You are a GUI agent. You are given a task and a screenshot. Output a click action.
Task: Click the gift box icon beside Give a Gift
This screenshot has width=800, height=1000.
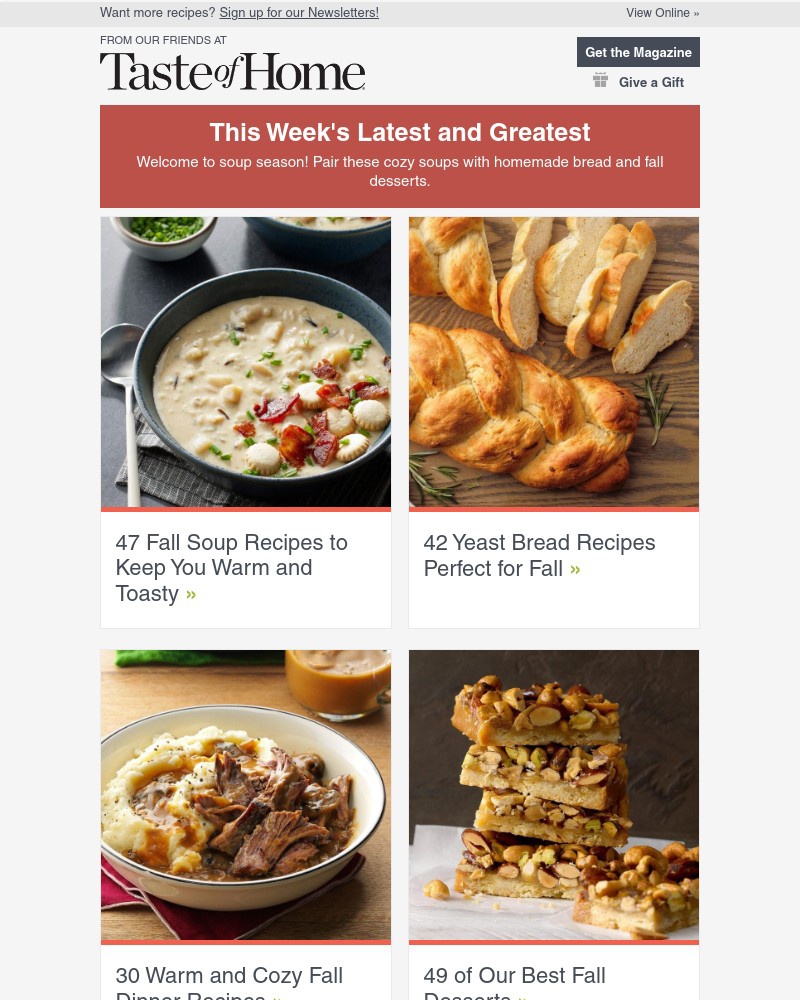pyautogui.click(x=601, y=80)
